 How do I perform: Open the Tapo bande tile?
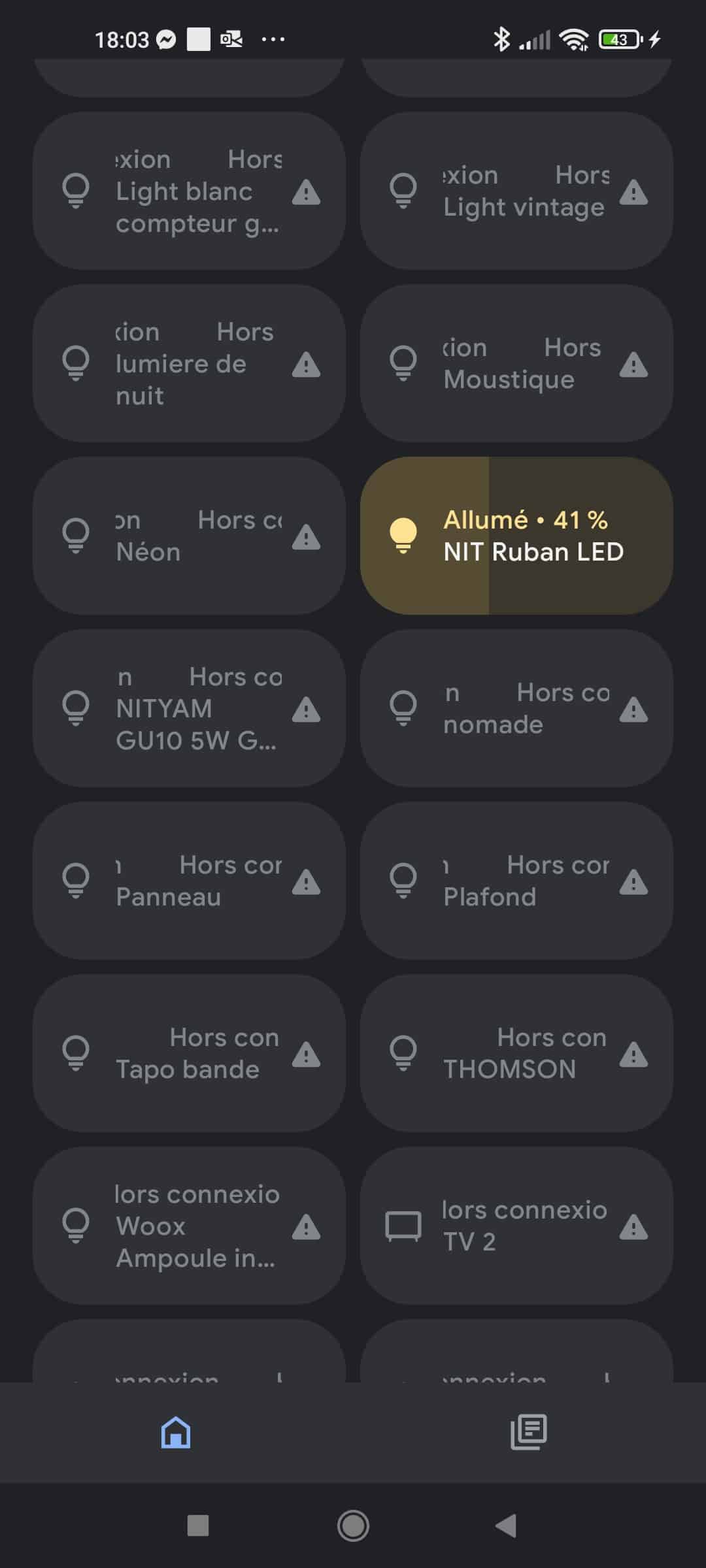coord(189,1053)
